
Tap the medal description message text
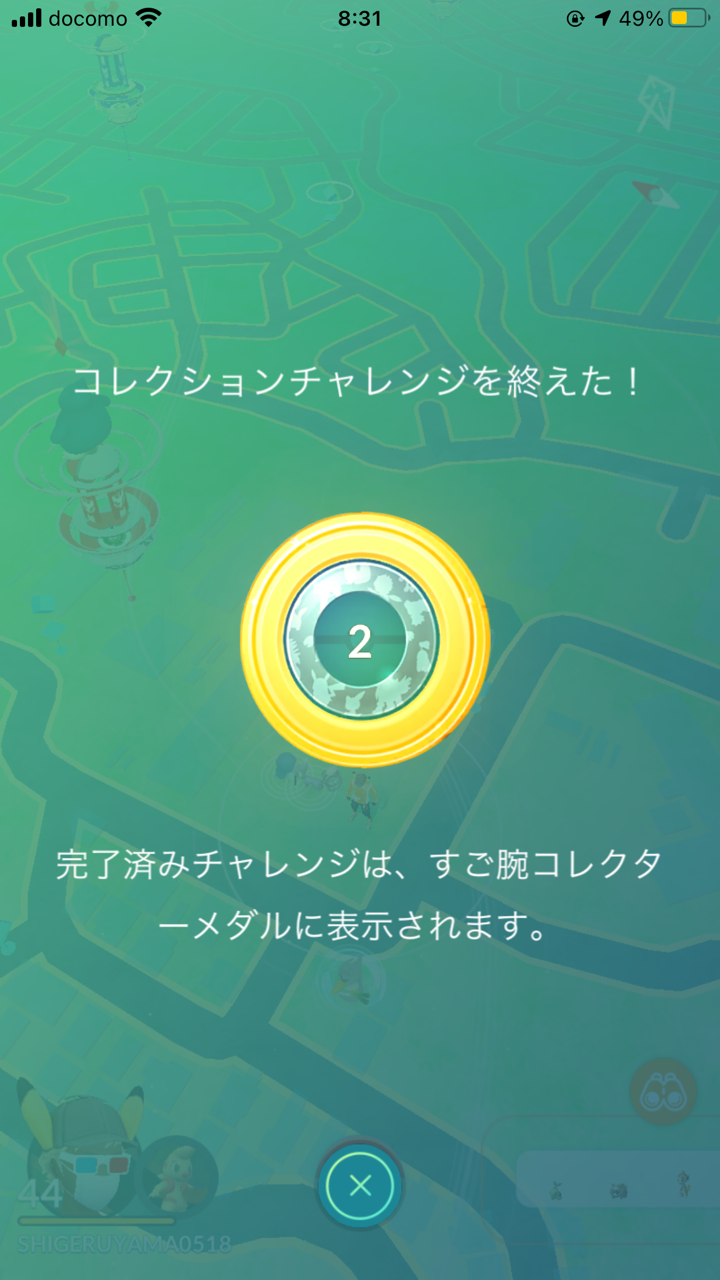click(x=360, y=895)
